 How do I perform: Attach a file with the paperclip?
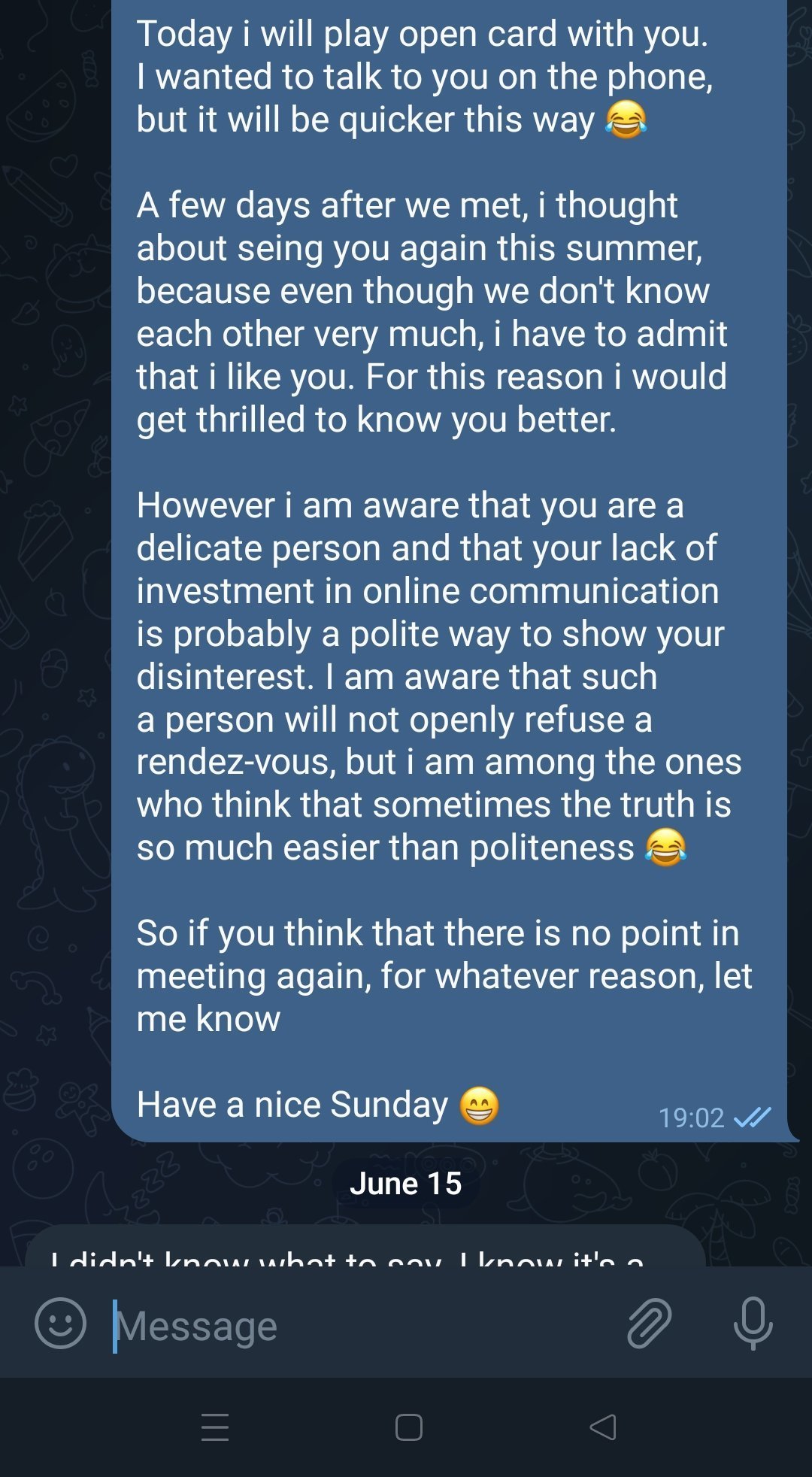(x=649, y=1323)
